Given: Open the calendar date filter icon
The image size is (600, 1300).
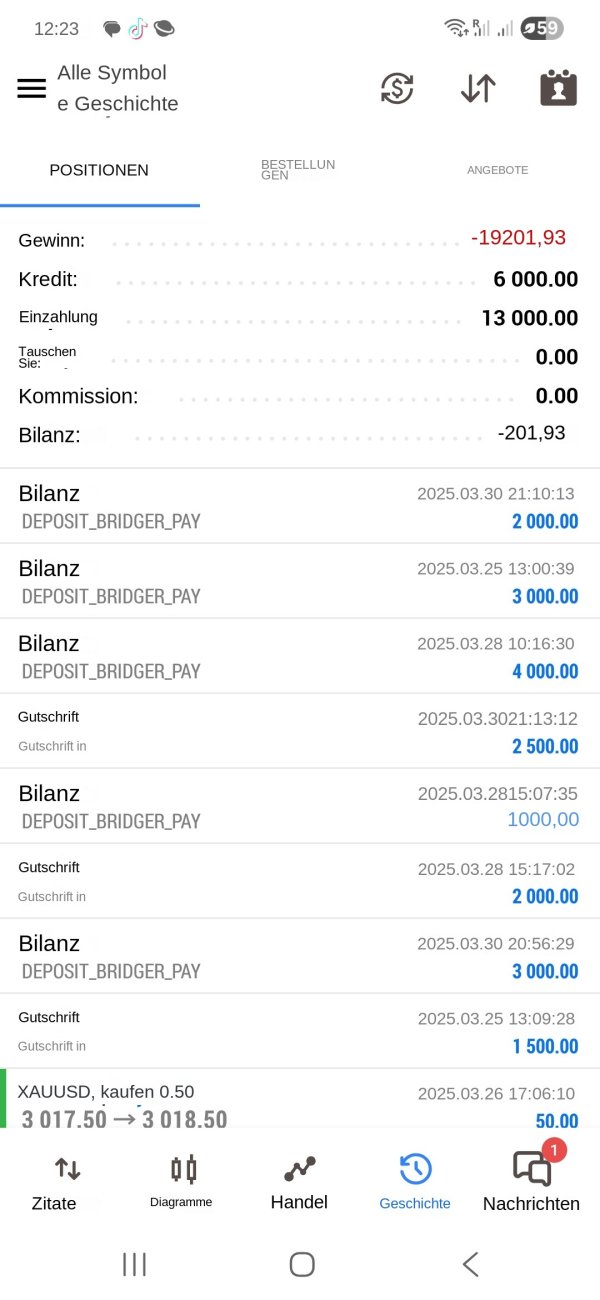Looking at the screenshot, I should pyautogui.click(x=559, y=88).
